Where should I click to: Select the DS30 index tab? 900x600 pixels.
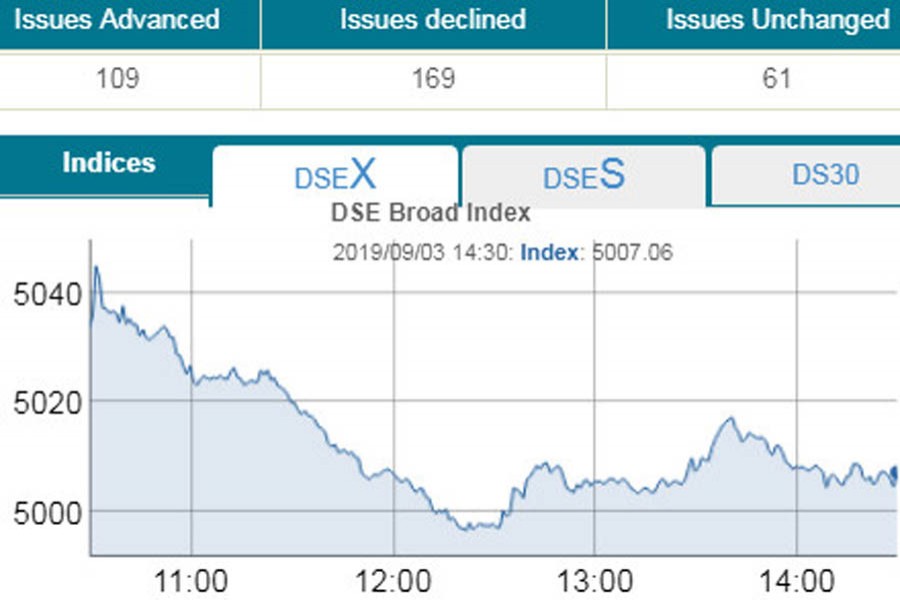[x=824, y=175]
